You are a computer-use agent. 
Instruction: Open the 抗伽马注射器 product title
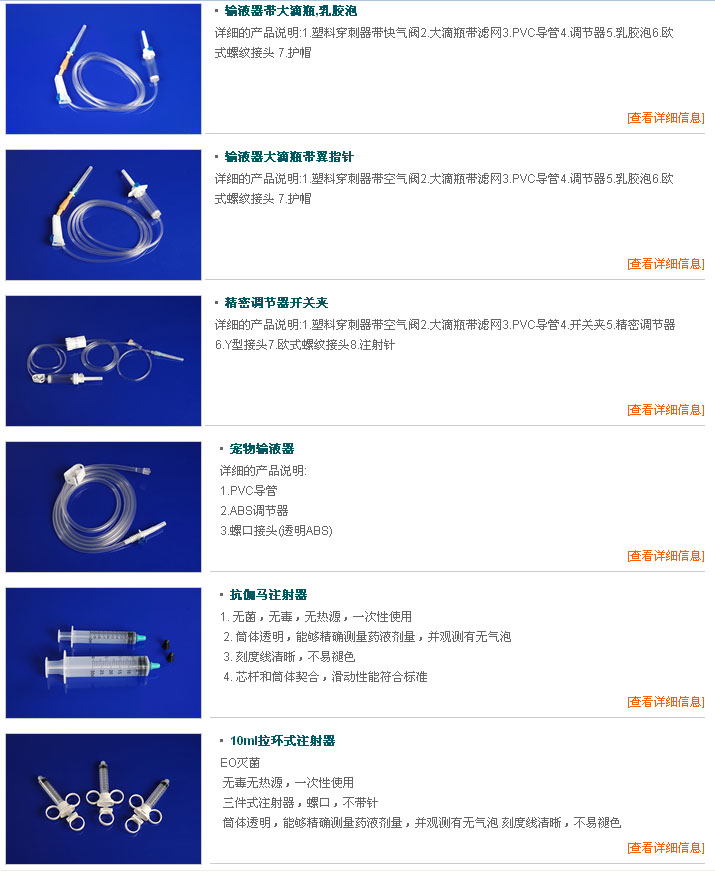tap(268, 595)
